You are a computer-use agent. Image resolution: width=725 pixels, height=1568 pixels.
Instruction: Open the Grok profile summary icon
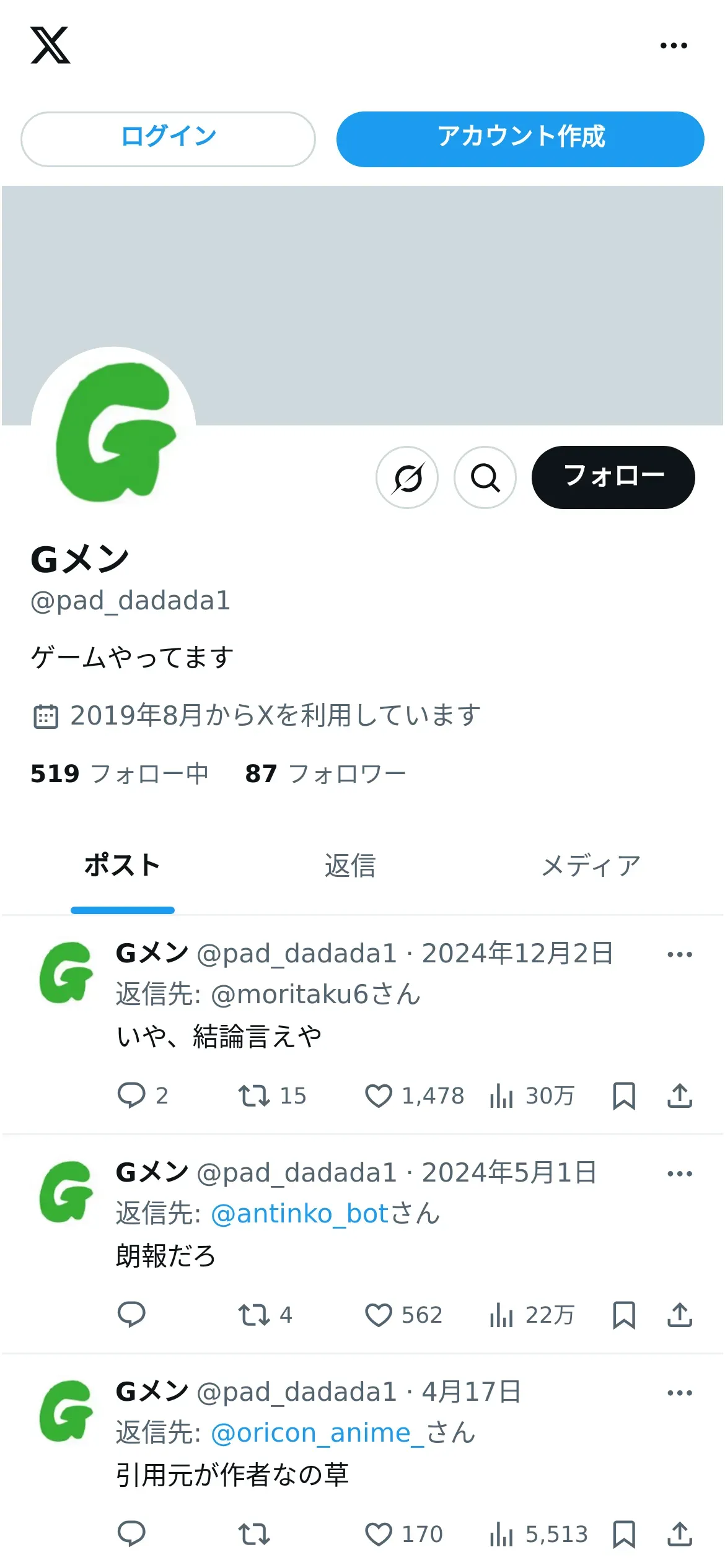407,477
